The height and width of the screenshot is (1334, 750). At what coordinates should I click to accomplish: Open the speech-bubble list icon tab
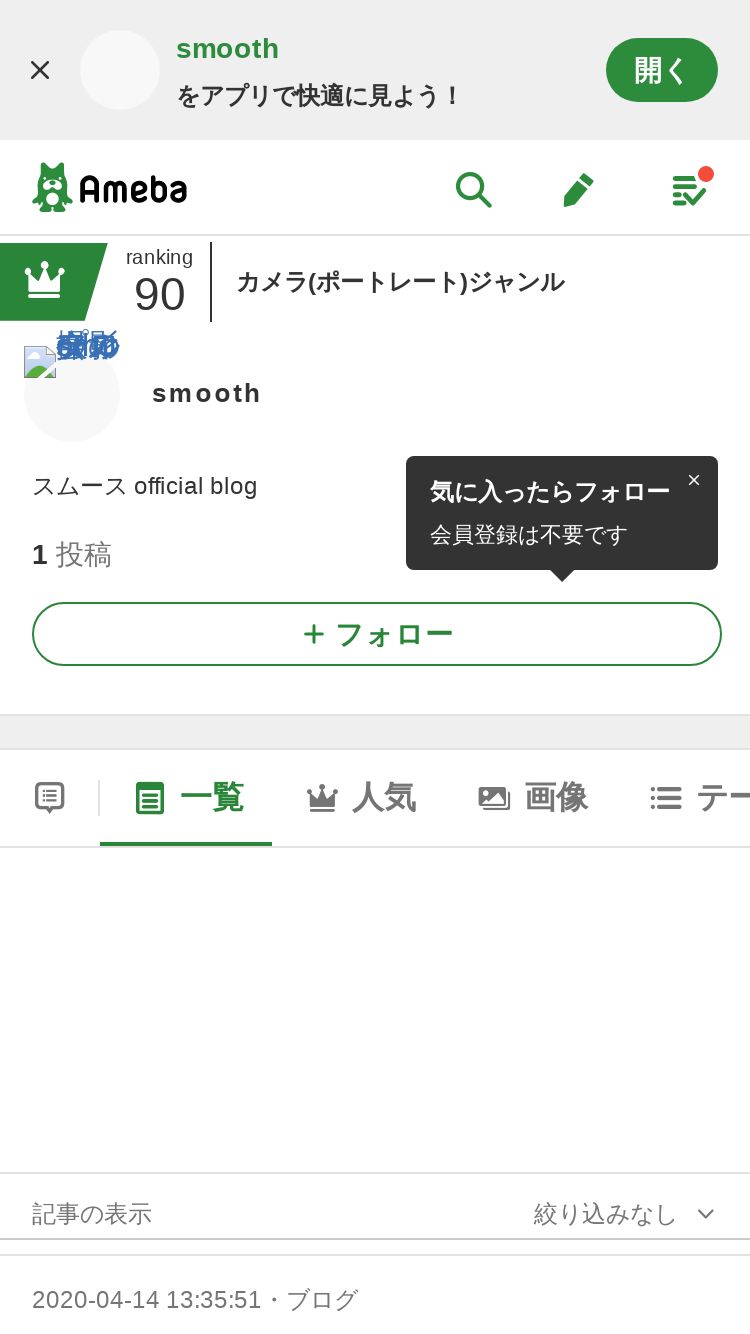pyautogui.click(x=50, y=797)
